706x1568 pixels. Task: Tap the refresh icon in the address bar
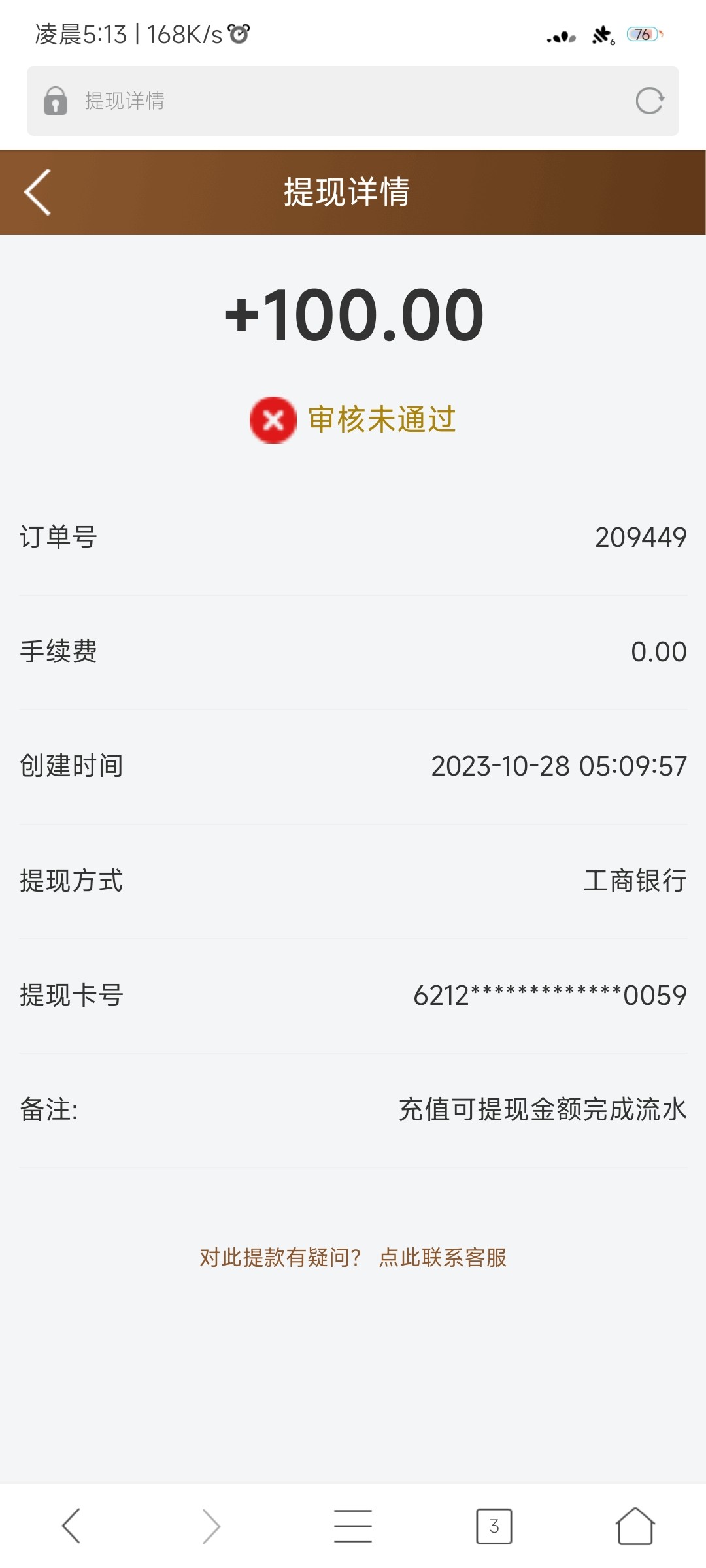pos(648,101)
